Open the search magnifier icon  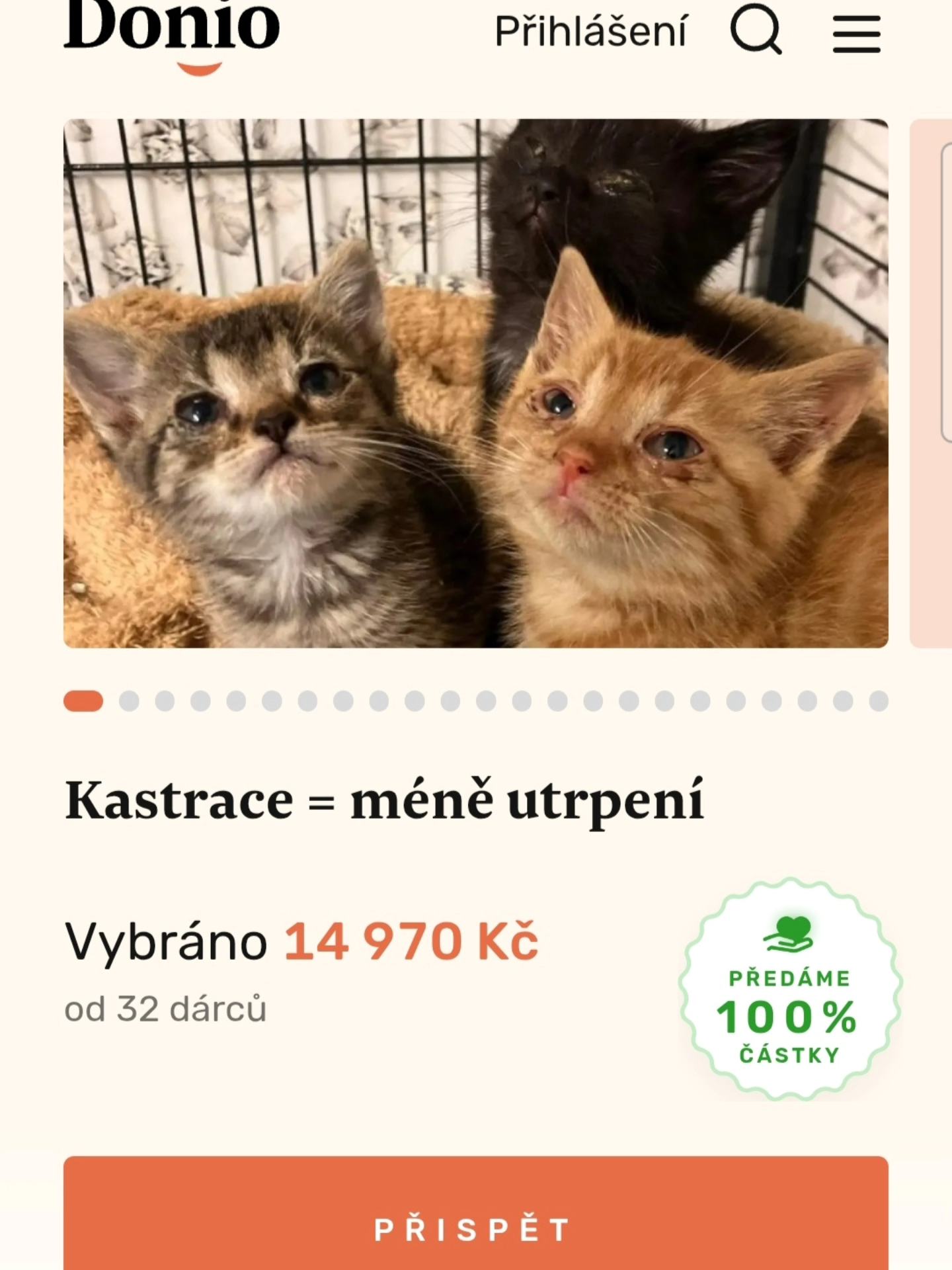756,30
